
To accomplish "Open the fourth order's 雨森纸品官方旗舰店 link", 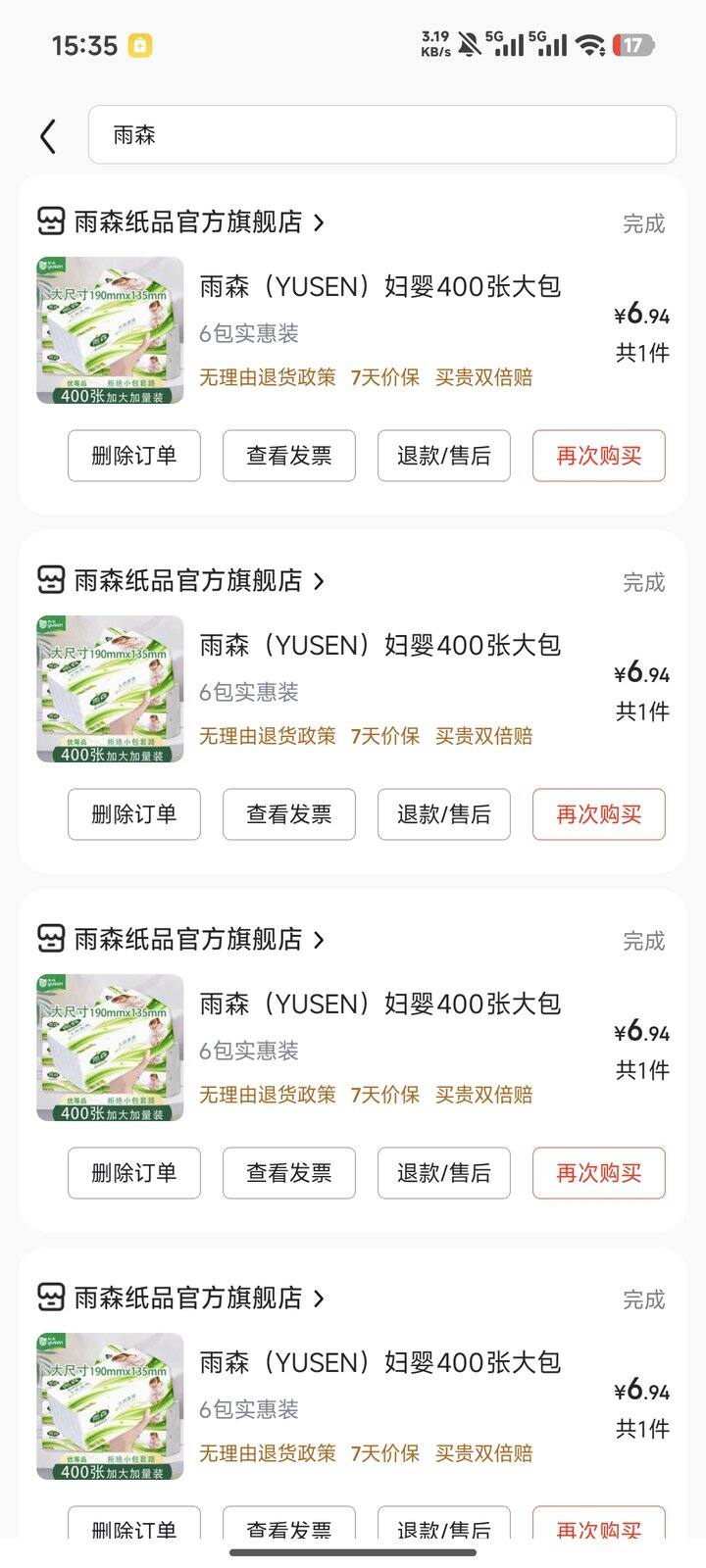I will click(188, 1298).
